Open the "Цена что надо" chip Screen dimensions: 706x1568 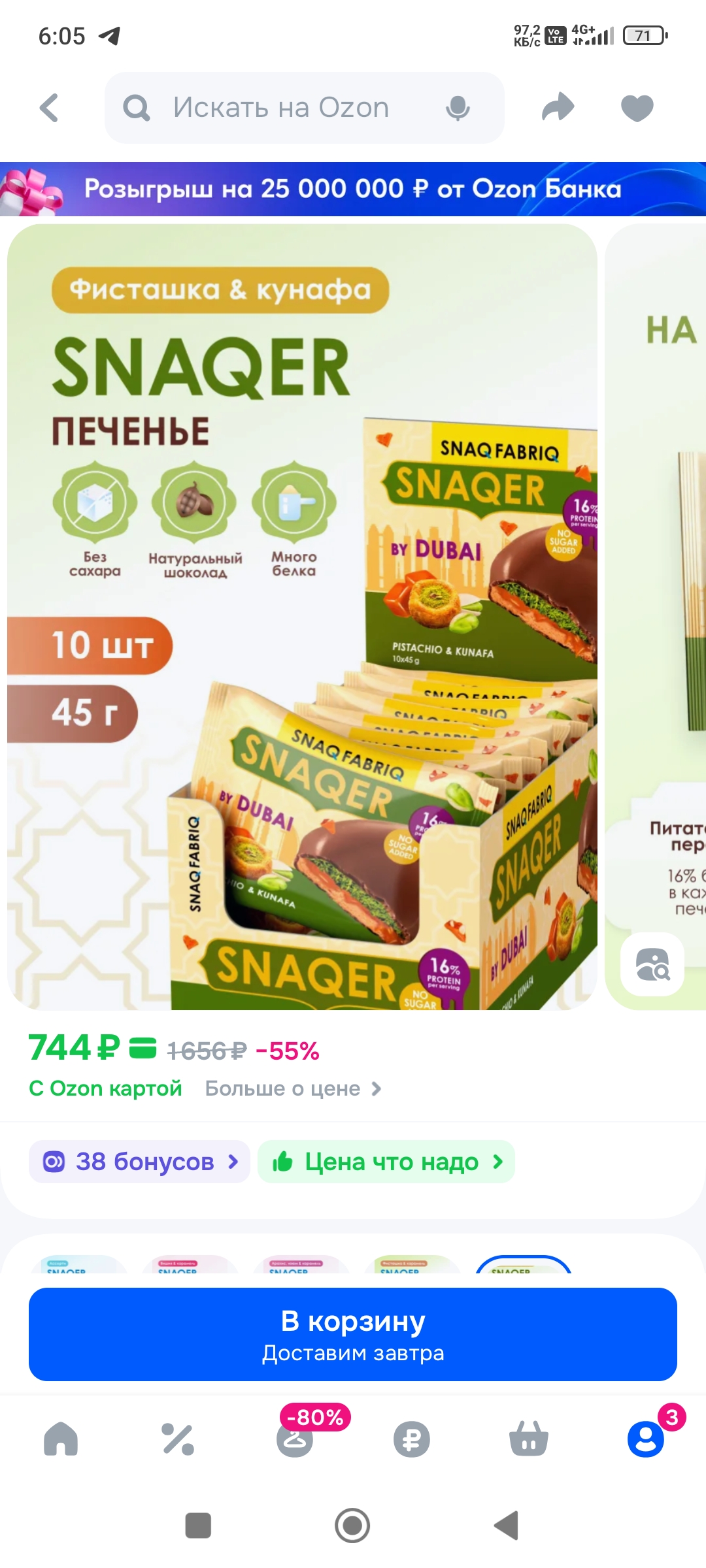[386, 1162]
